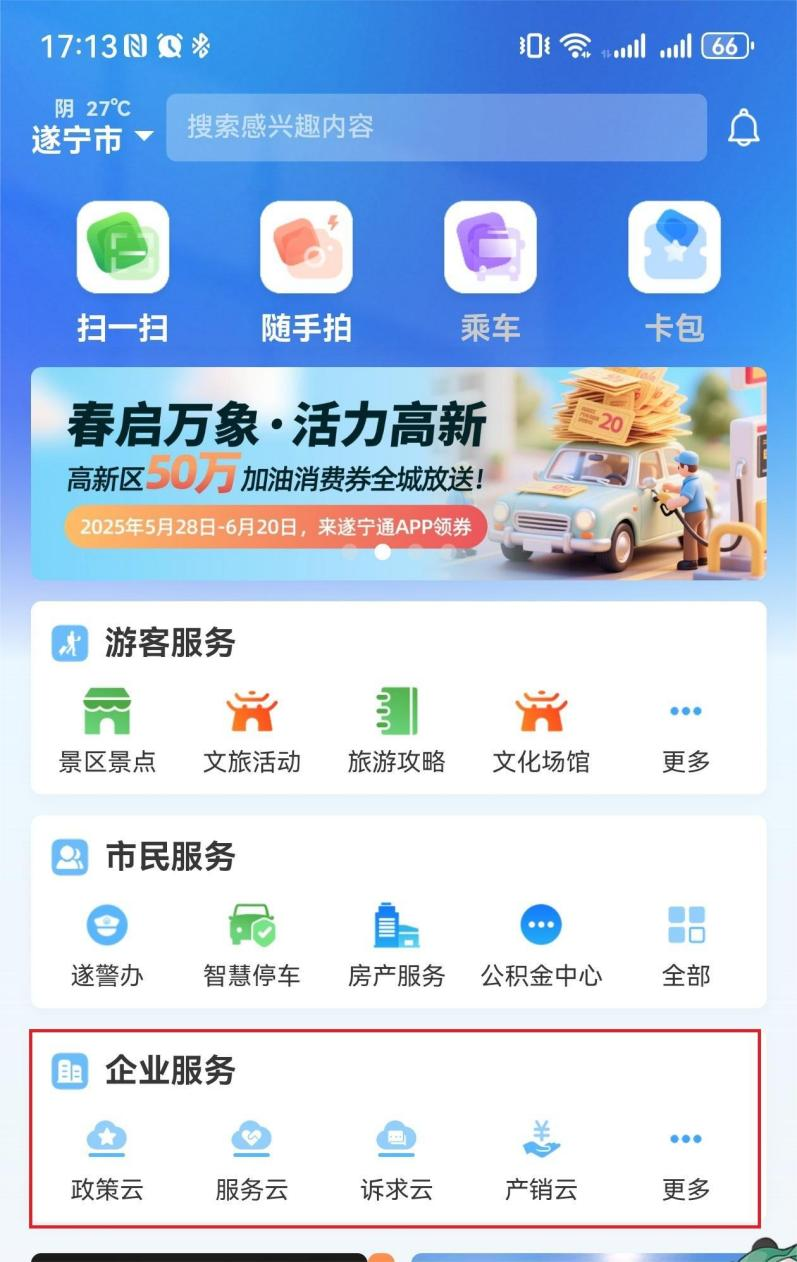Open 政策云 in enterprise services

click(x=107, y=1158)
